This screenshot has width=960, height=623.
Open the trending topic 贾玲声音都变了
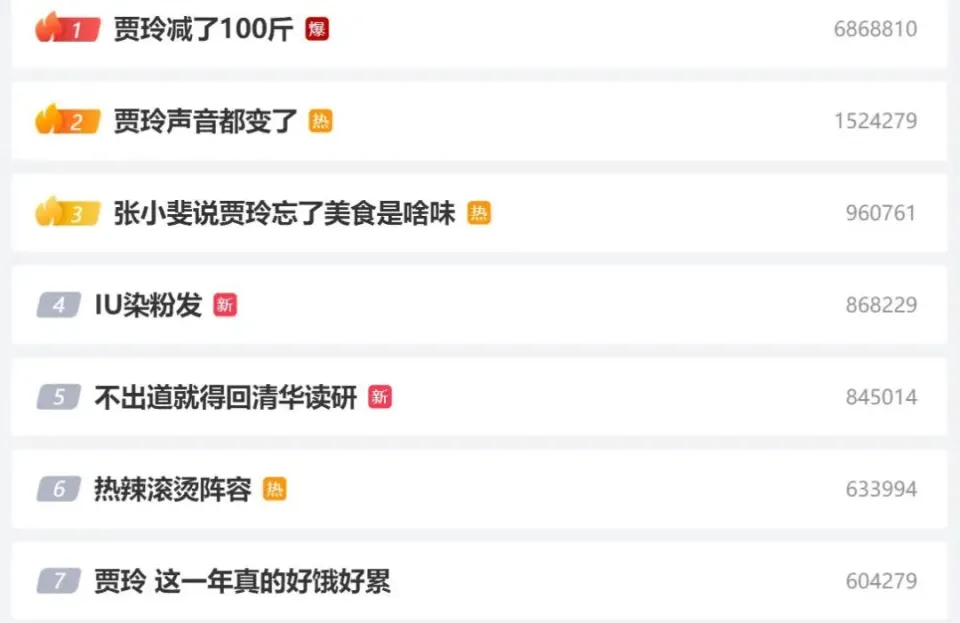(x=206, y=121)
